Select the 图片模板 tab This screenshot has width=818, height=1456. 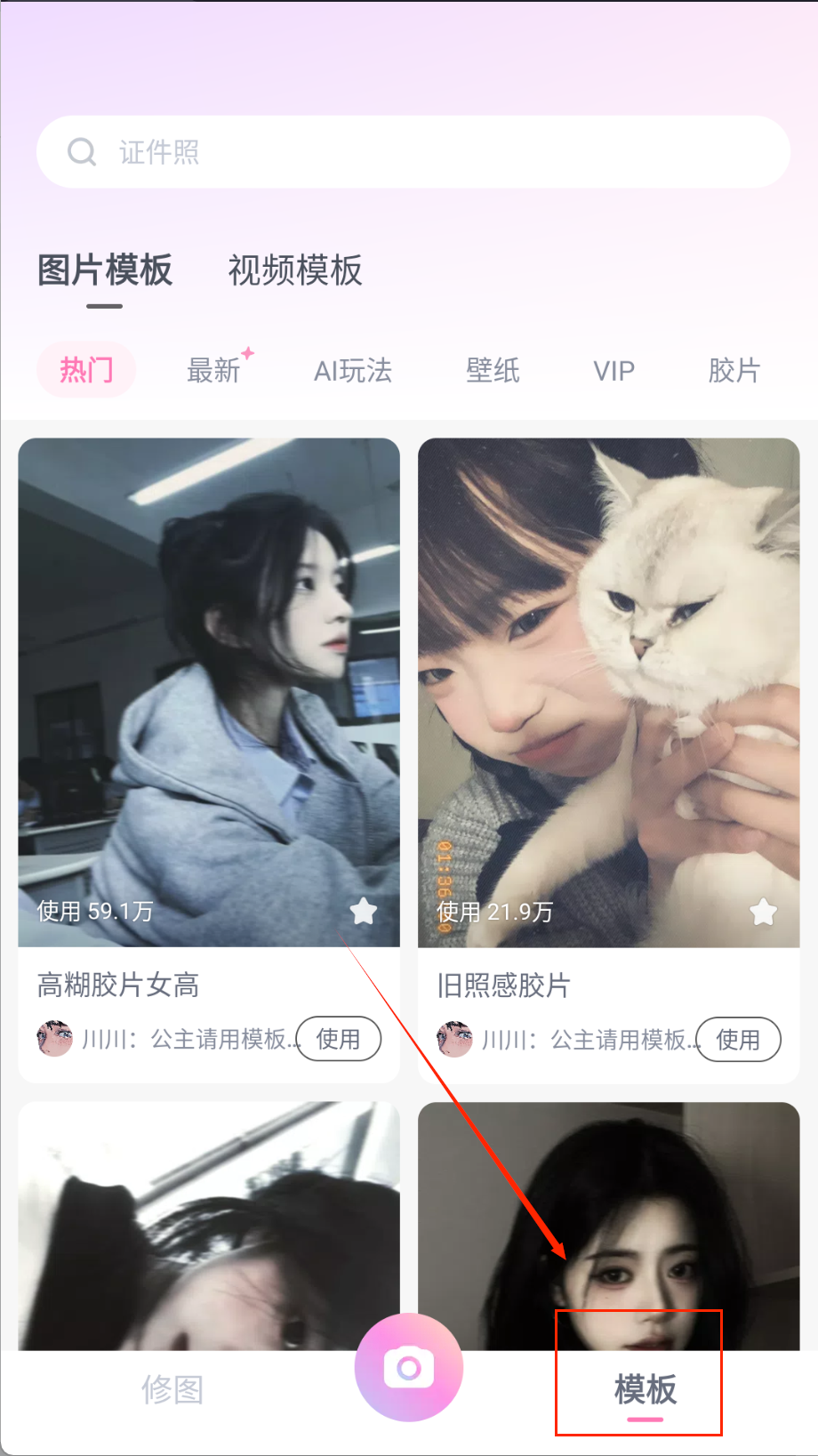(105, 270)
